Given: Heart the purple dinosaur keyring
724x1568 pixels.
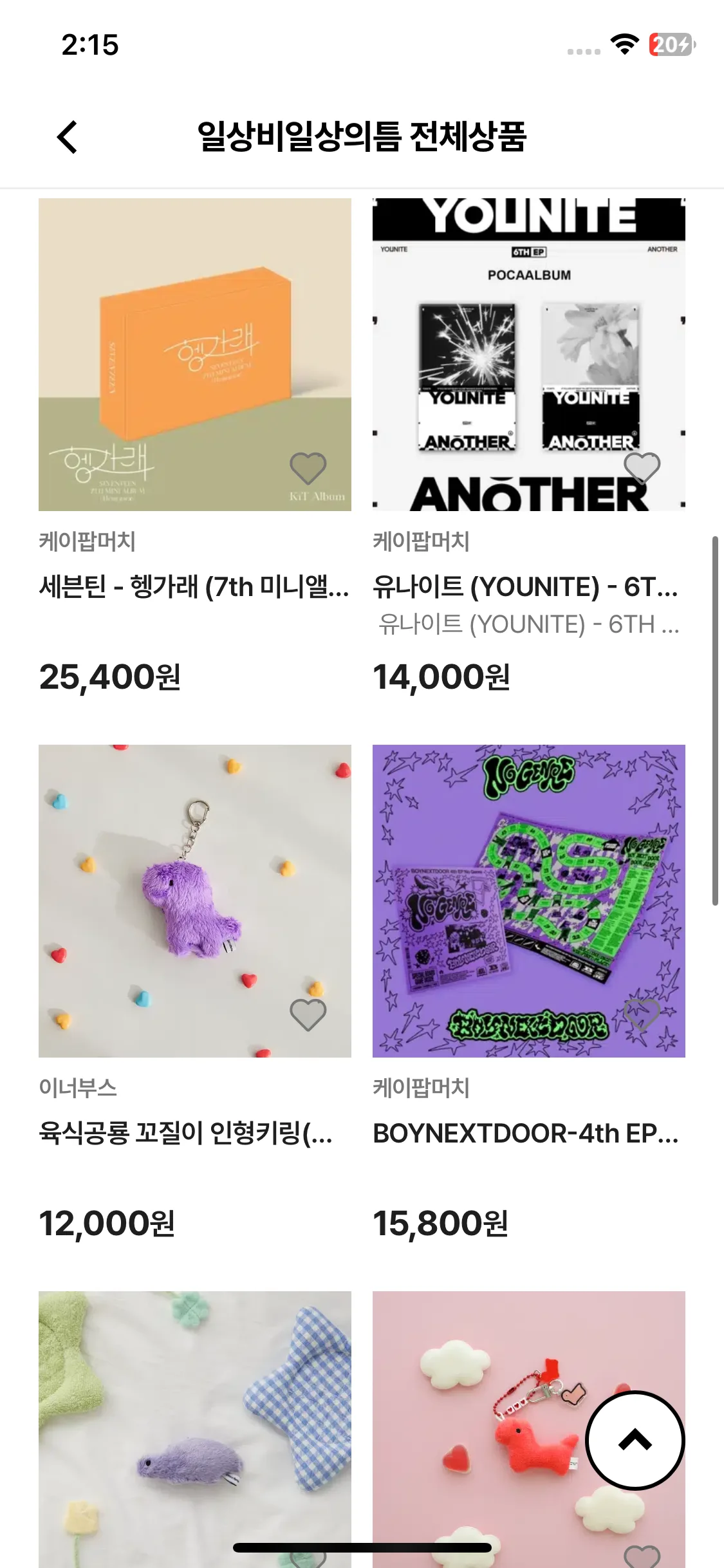Looking at the screenshot, I should [308, 1014].
